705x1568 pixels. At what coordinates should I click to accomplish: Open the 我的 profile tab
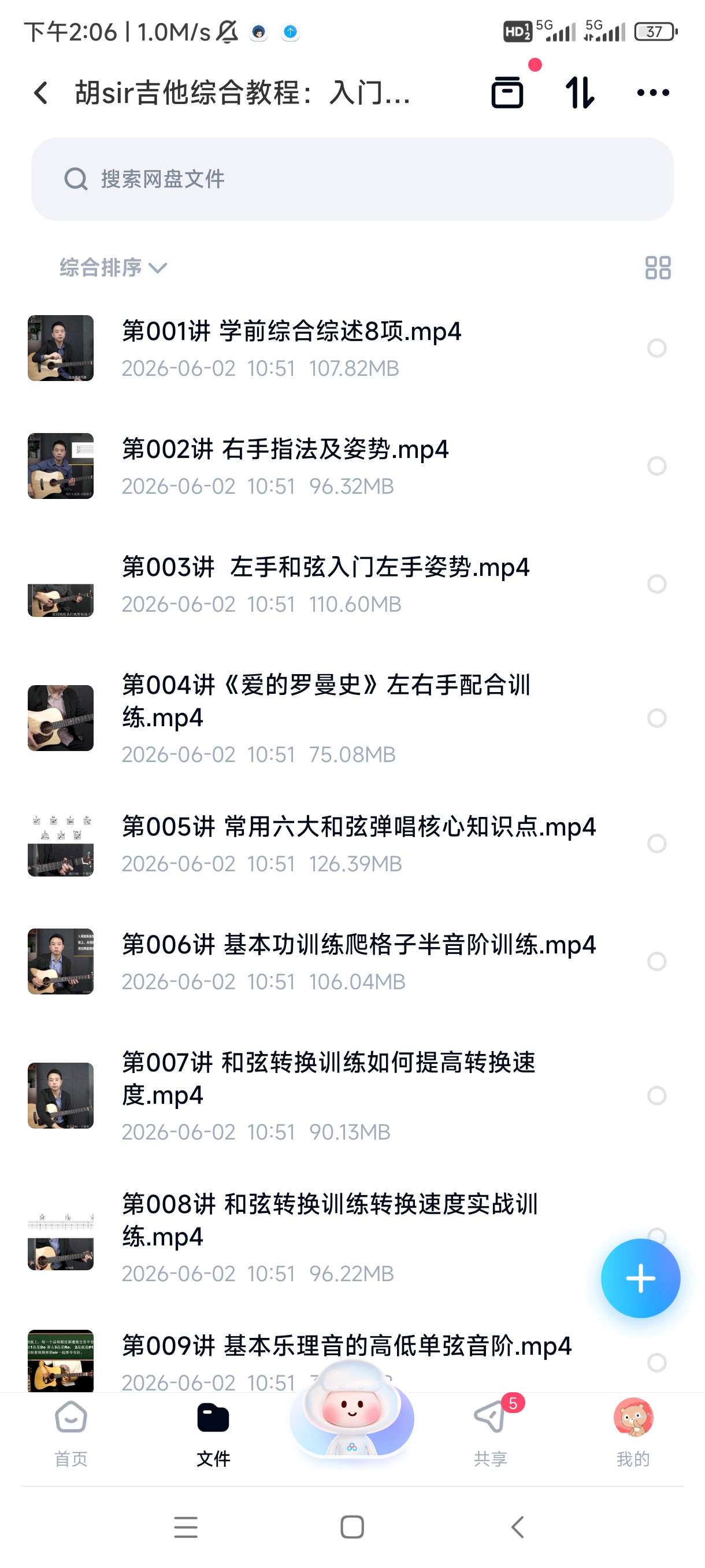pos(633,1433)
